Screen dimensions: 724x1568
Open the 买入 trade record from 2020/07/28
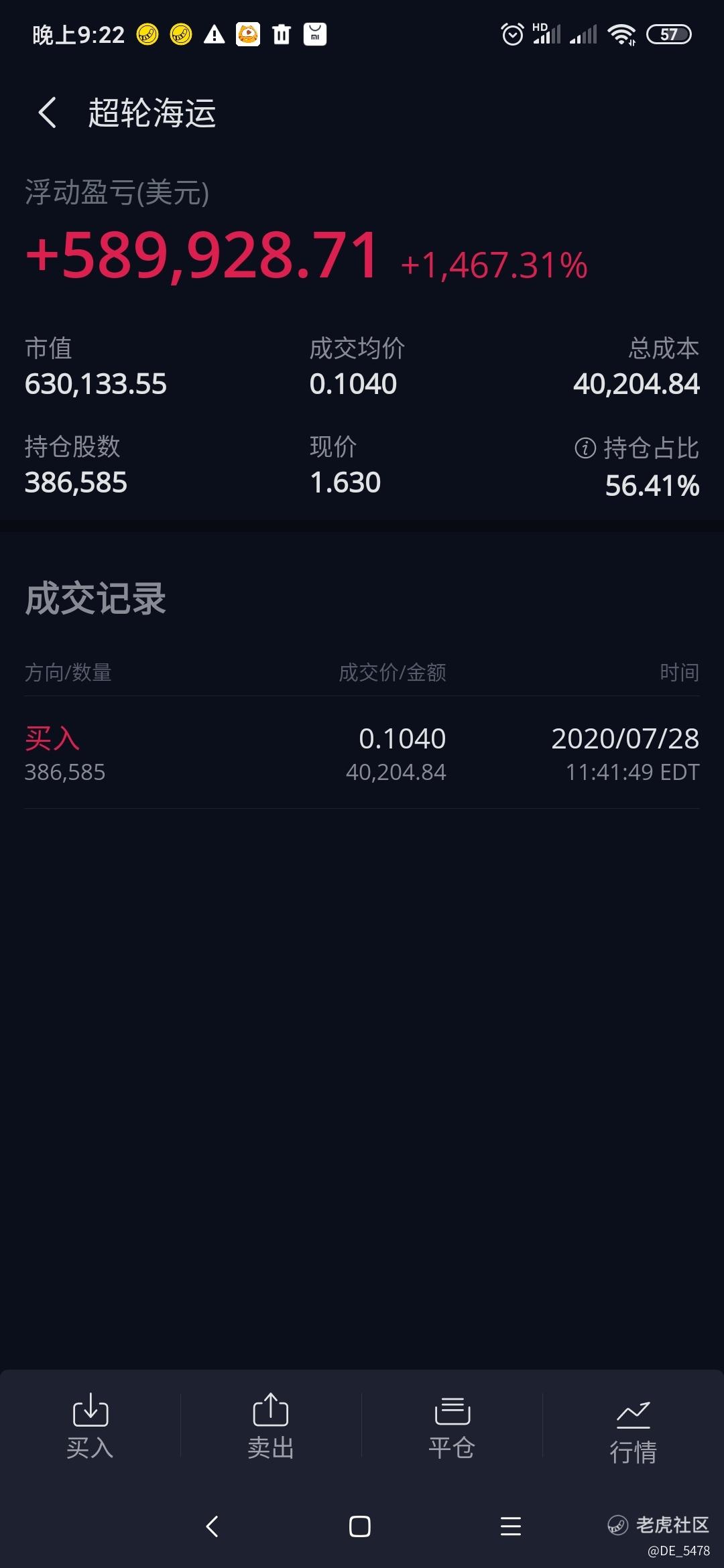click(x=362, y=754)
